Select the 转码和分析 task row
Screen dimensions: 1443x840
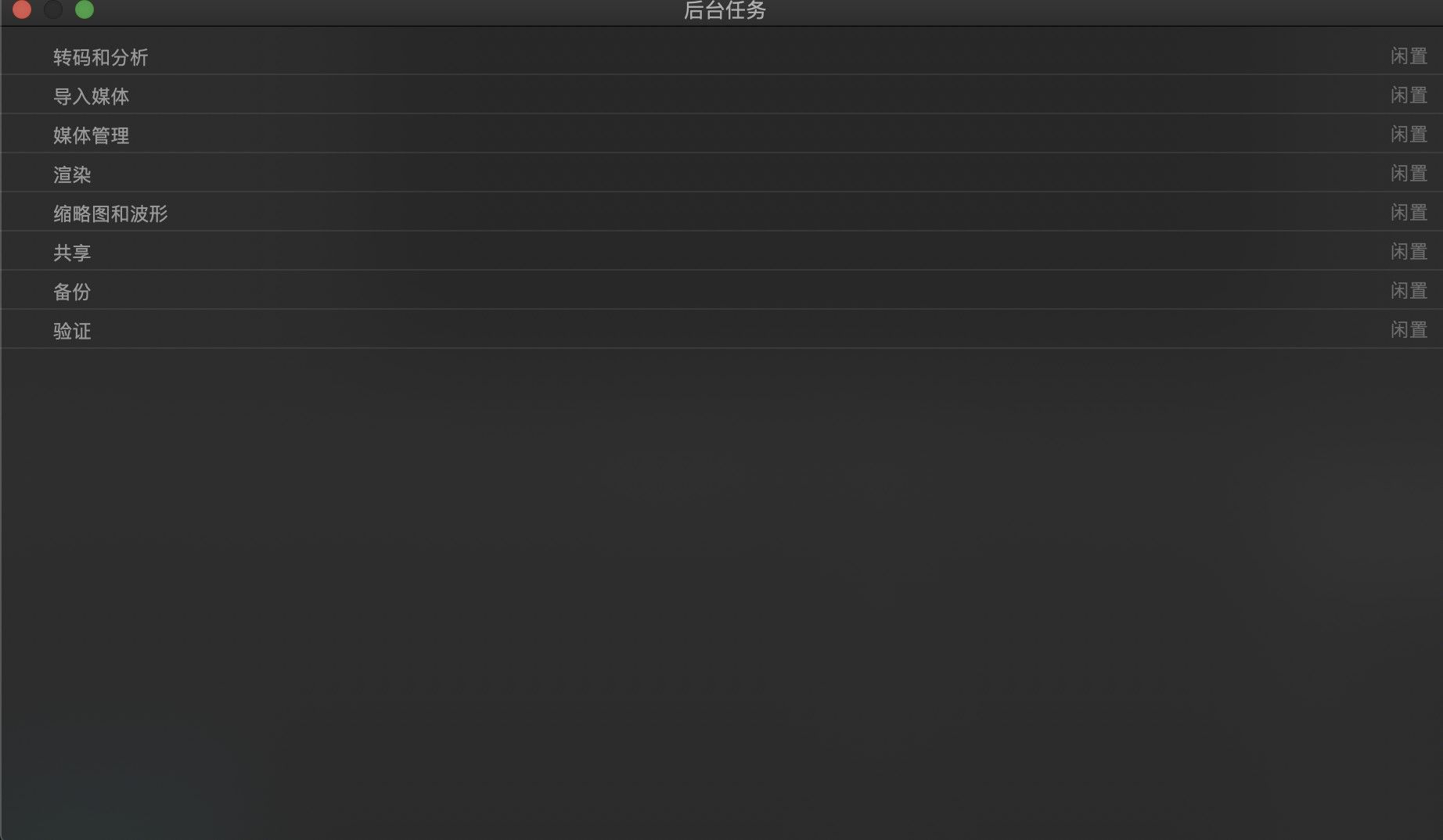coord(101,57)
